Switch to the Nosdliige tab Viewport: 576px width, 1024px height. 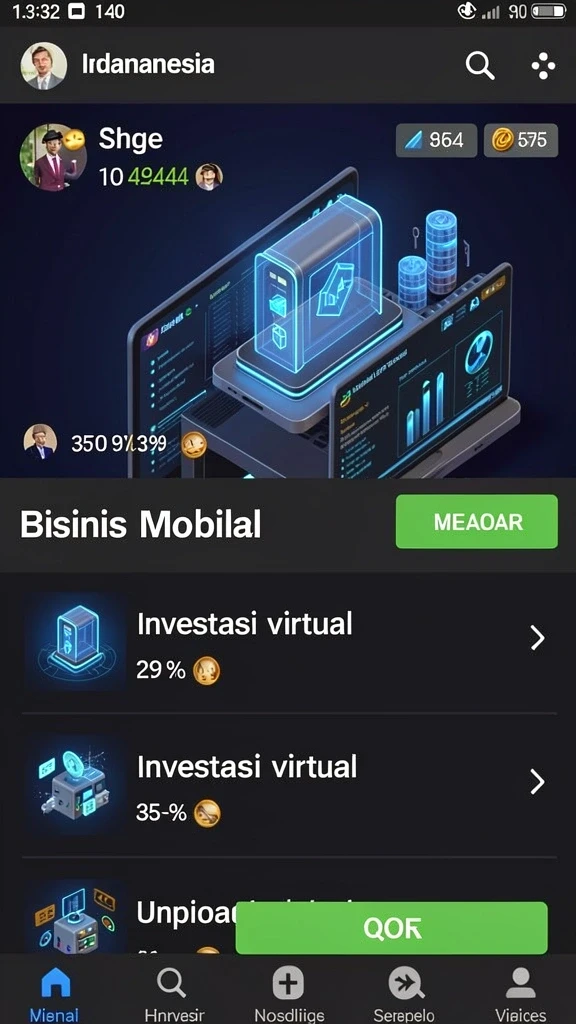[x=289, y=993]
